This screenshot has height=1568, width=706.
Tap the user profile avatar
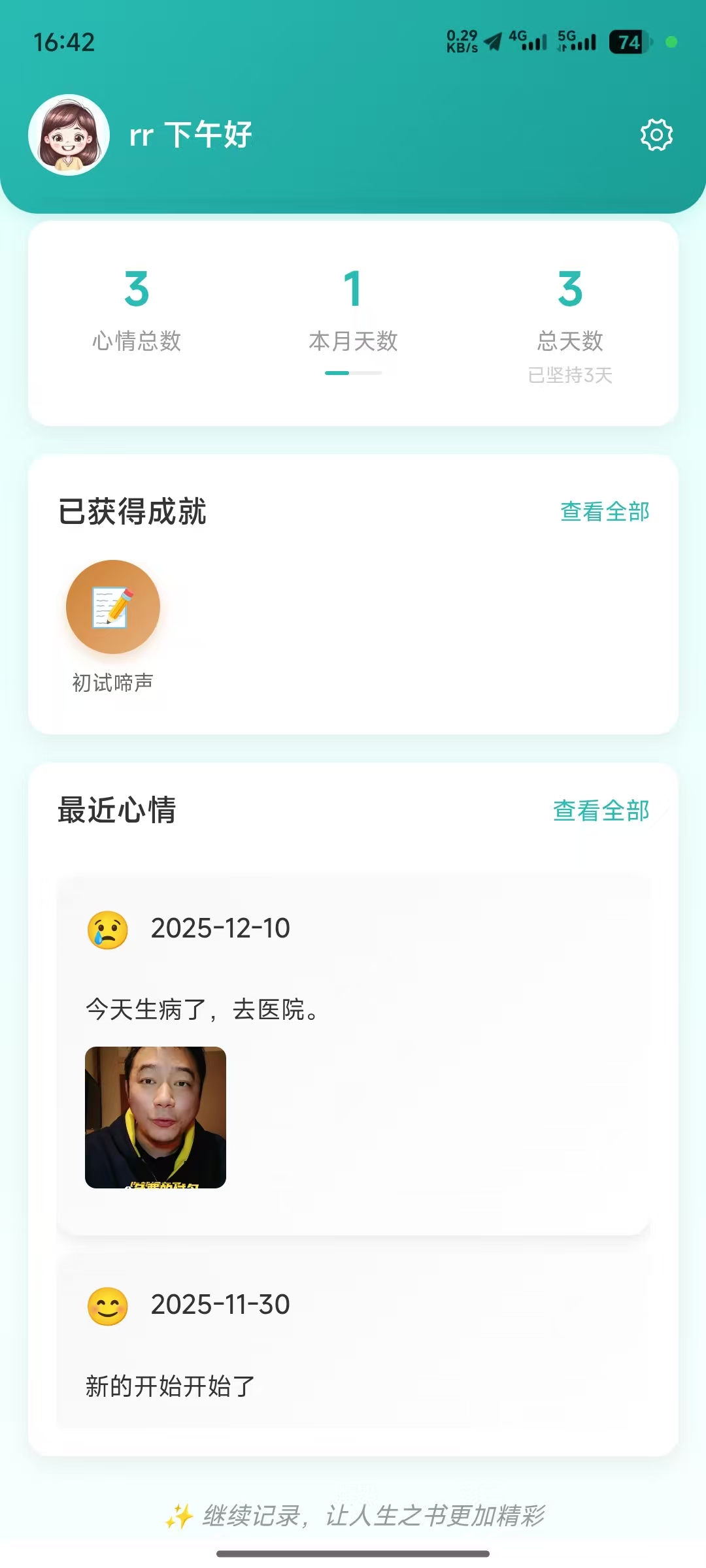70,135
